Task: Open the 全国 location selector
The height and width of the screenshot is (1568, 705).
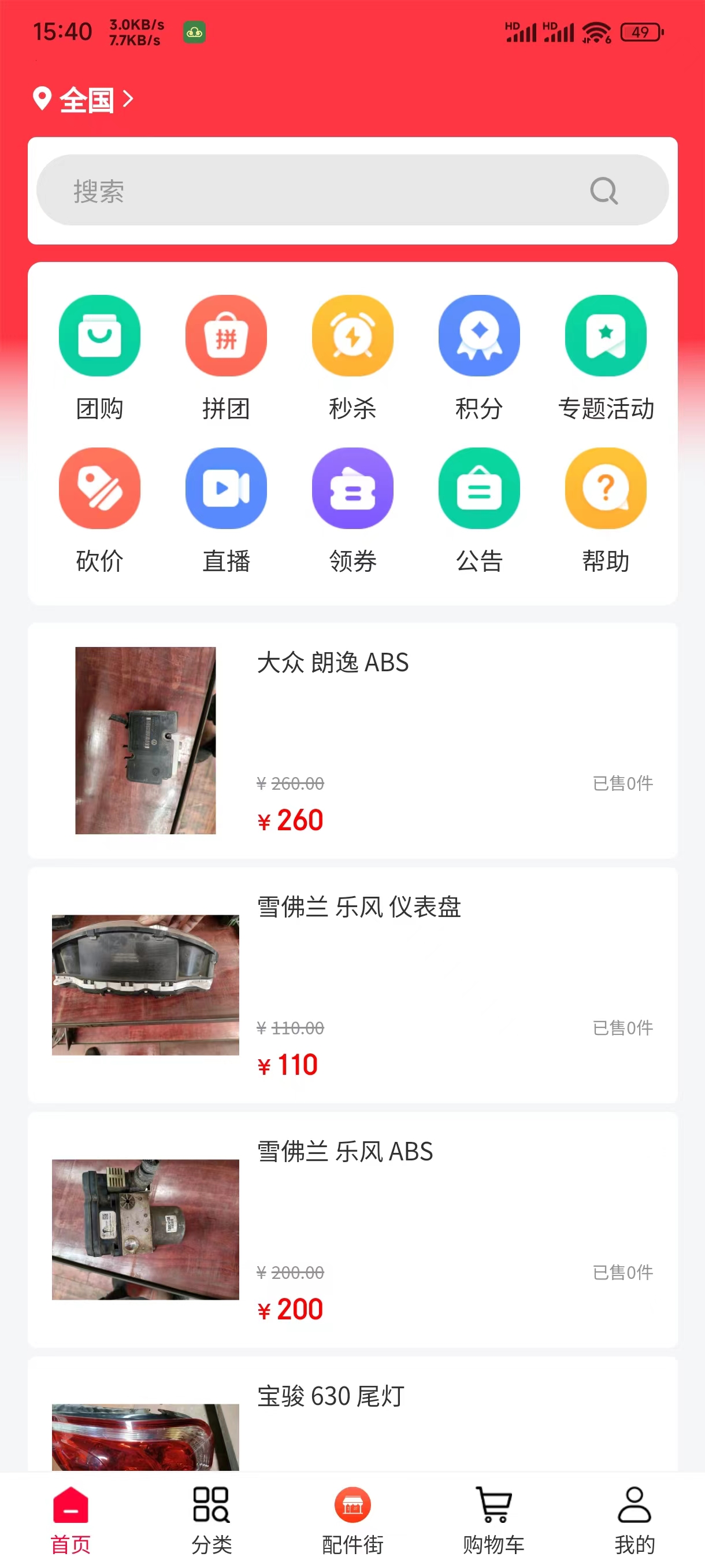Action: (84, 99)
